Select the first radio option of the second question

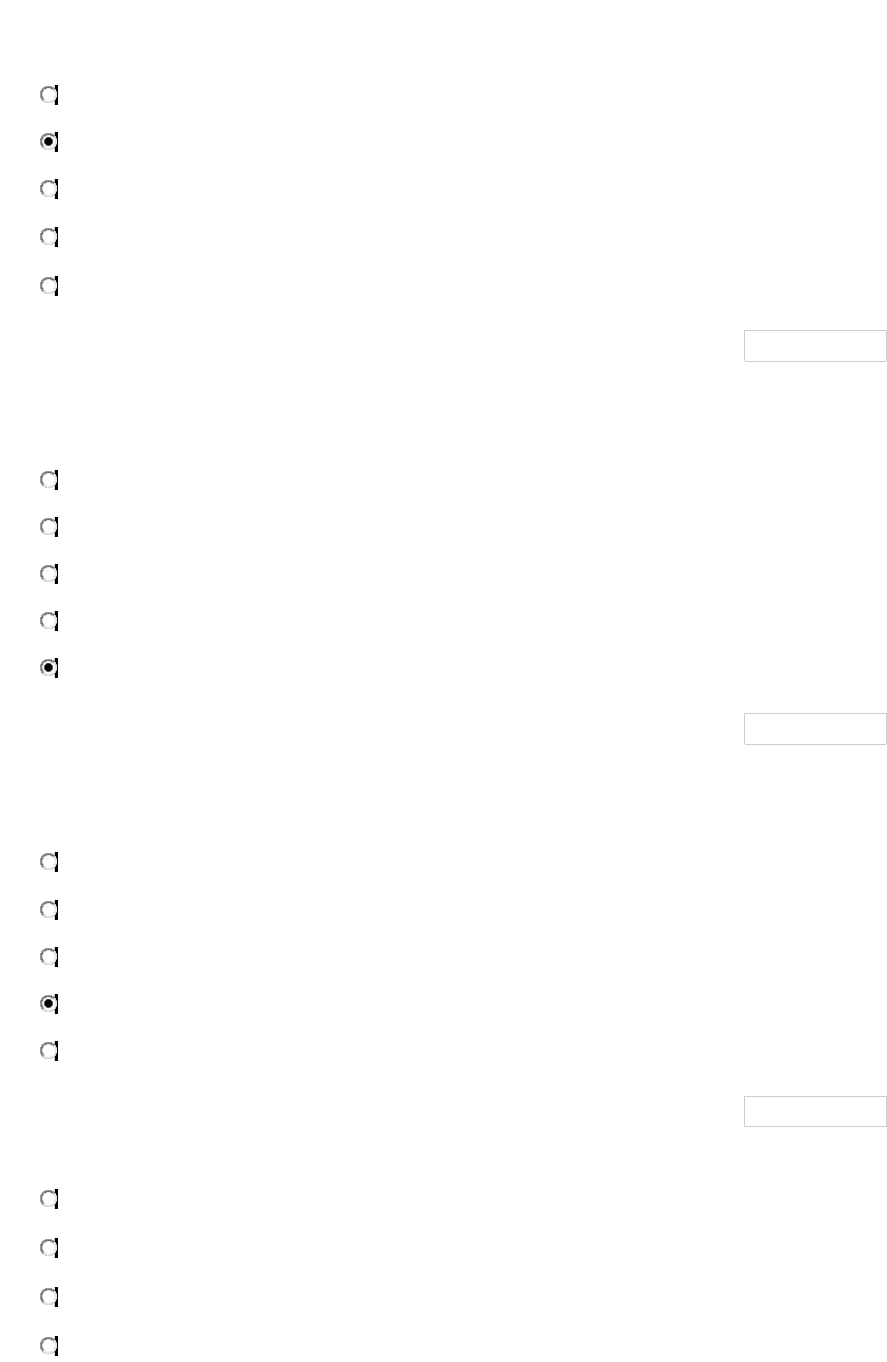coord(48,480)
